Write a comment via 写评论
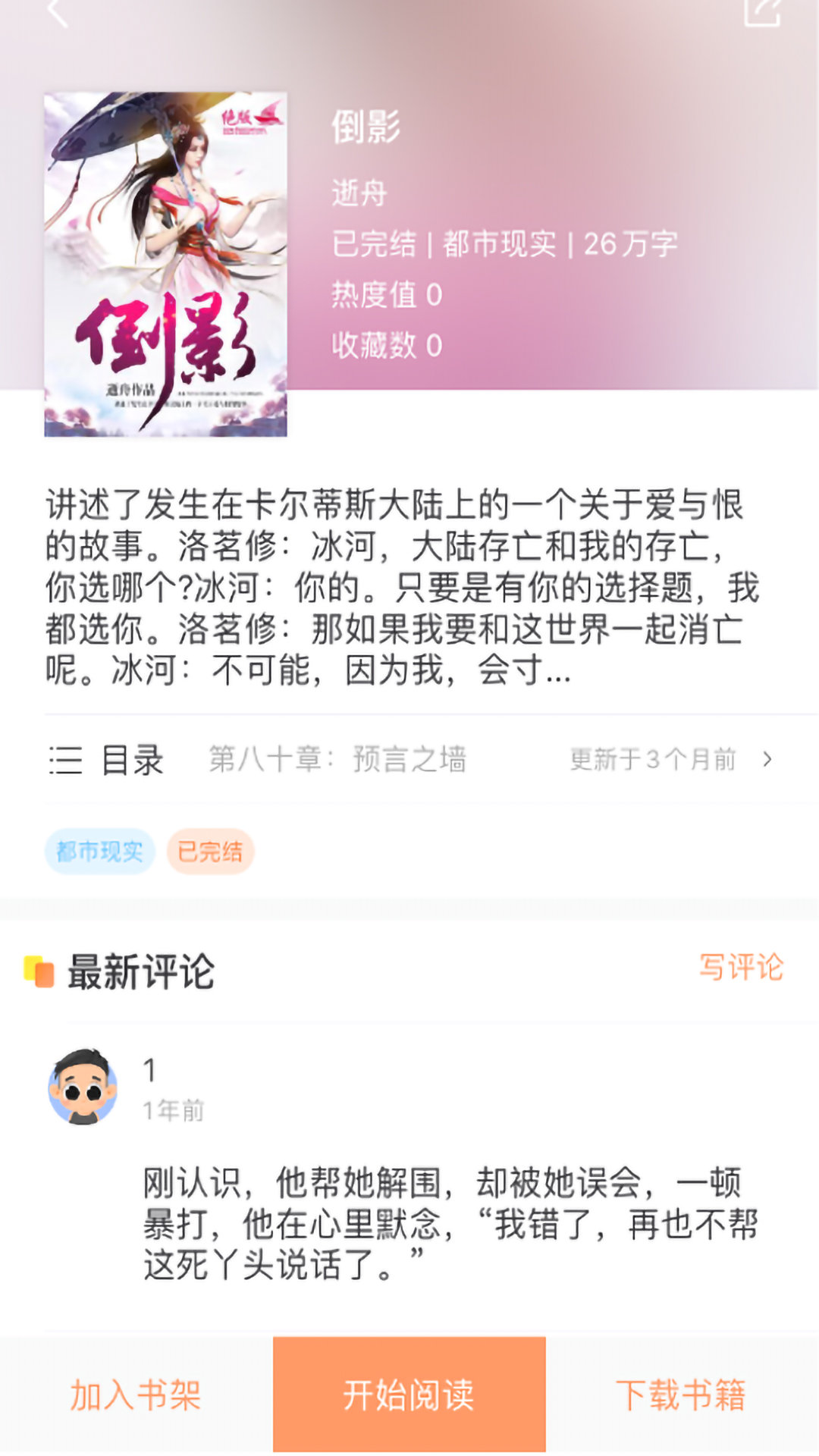This screenshot has height=1456, width=819. click(741, 968)
